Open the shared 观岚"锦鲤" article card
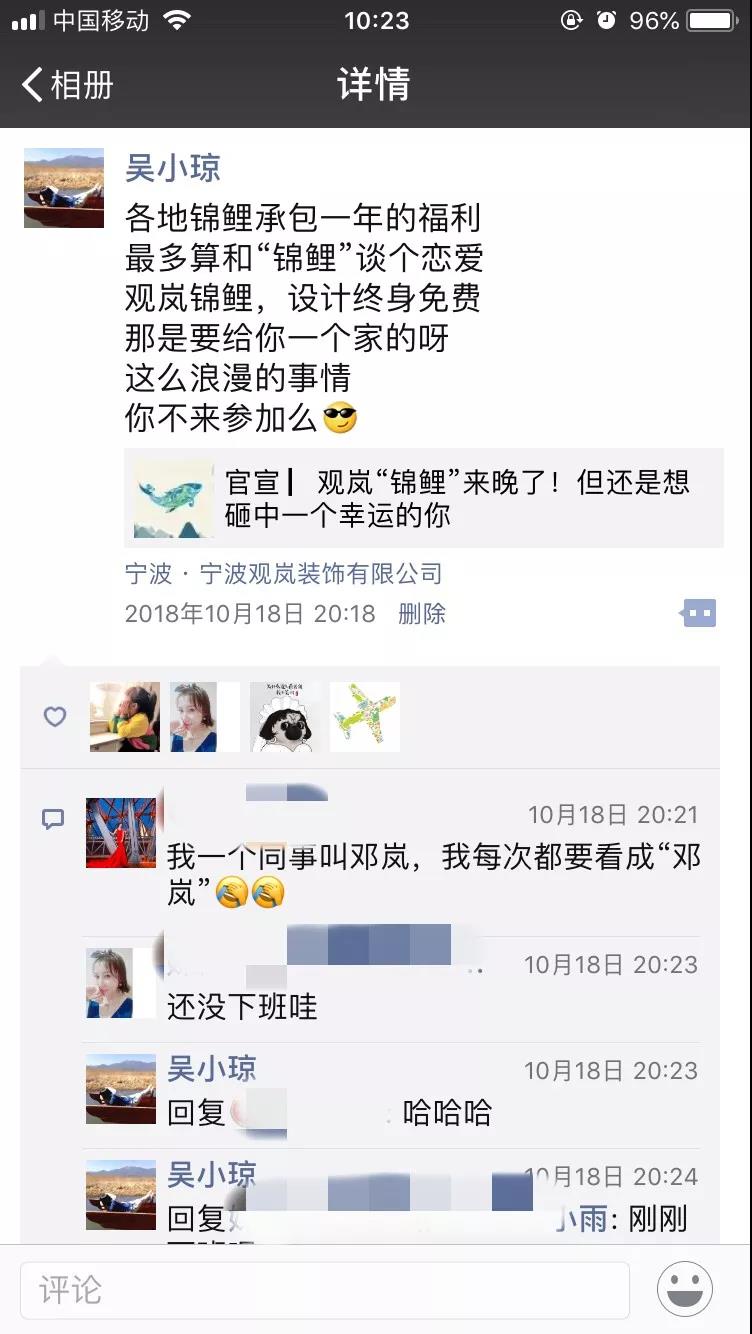Viewport: 752px width, 1334px height. pyautogui.click(x=424, y=498)
